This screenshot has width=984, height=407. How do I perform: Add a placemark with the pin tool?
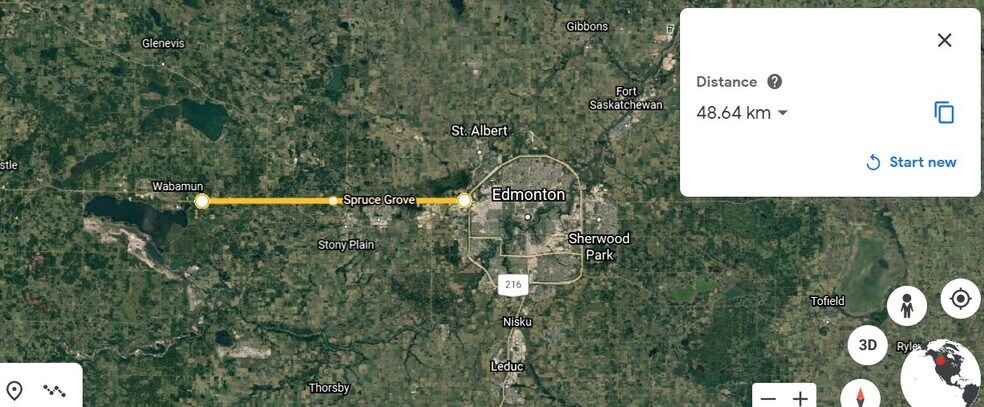[15, 390]
